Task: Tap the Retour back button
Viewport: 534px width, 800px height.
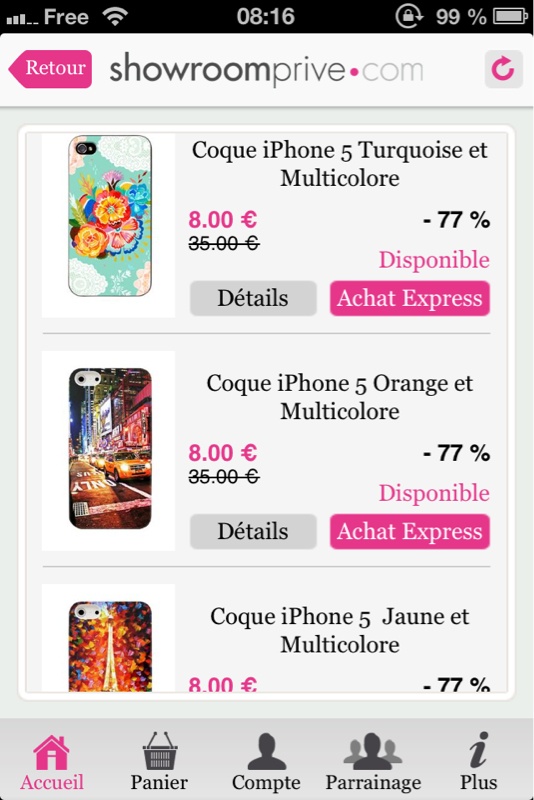Action: coord(50,69)
